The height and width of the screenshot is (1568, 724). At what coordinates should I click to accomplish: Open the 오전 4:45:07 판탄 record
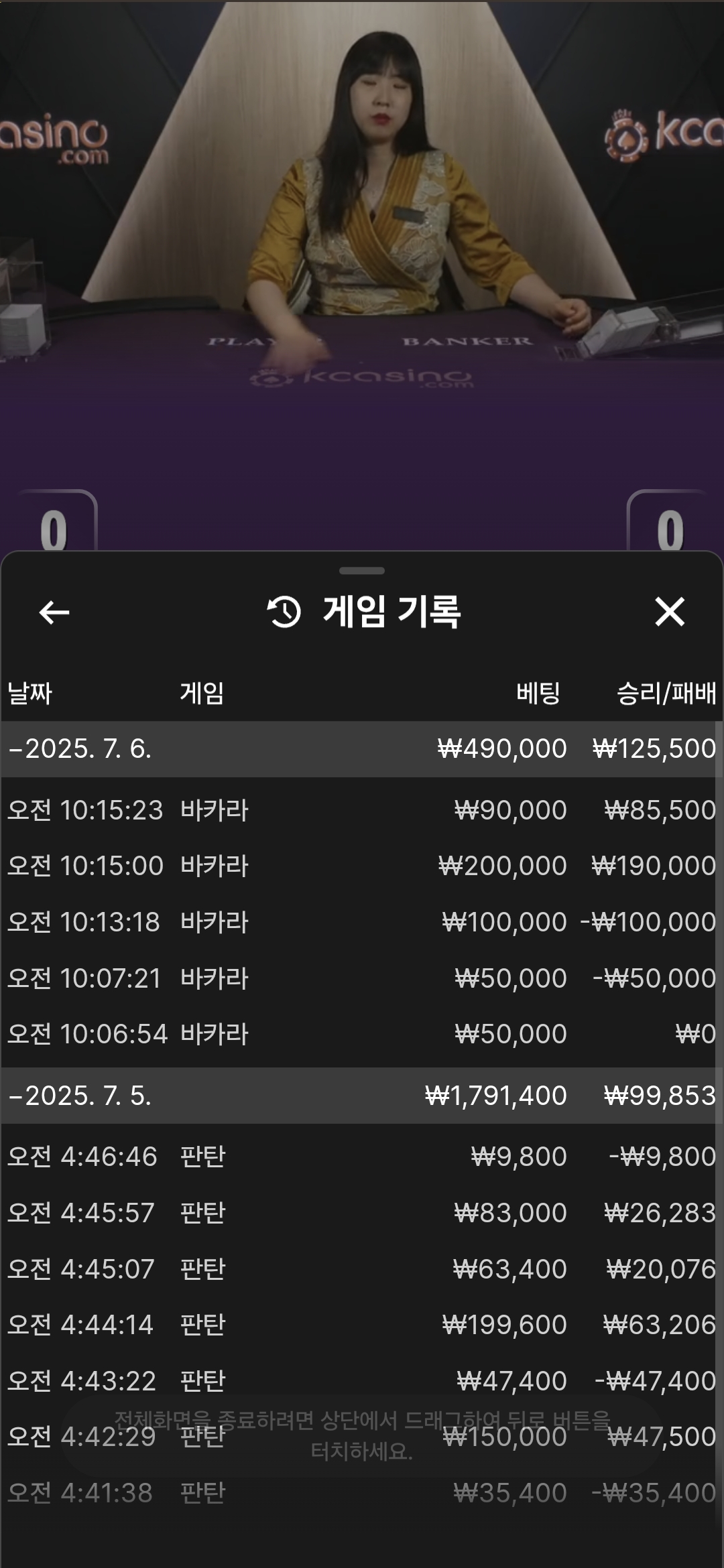point(362,1269)
